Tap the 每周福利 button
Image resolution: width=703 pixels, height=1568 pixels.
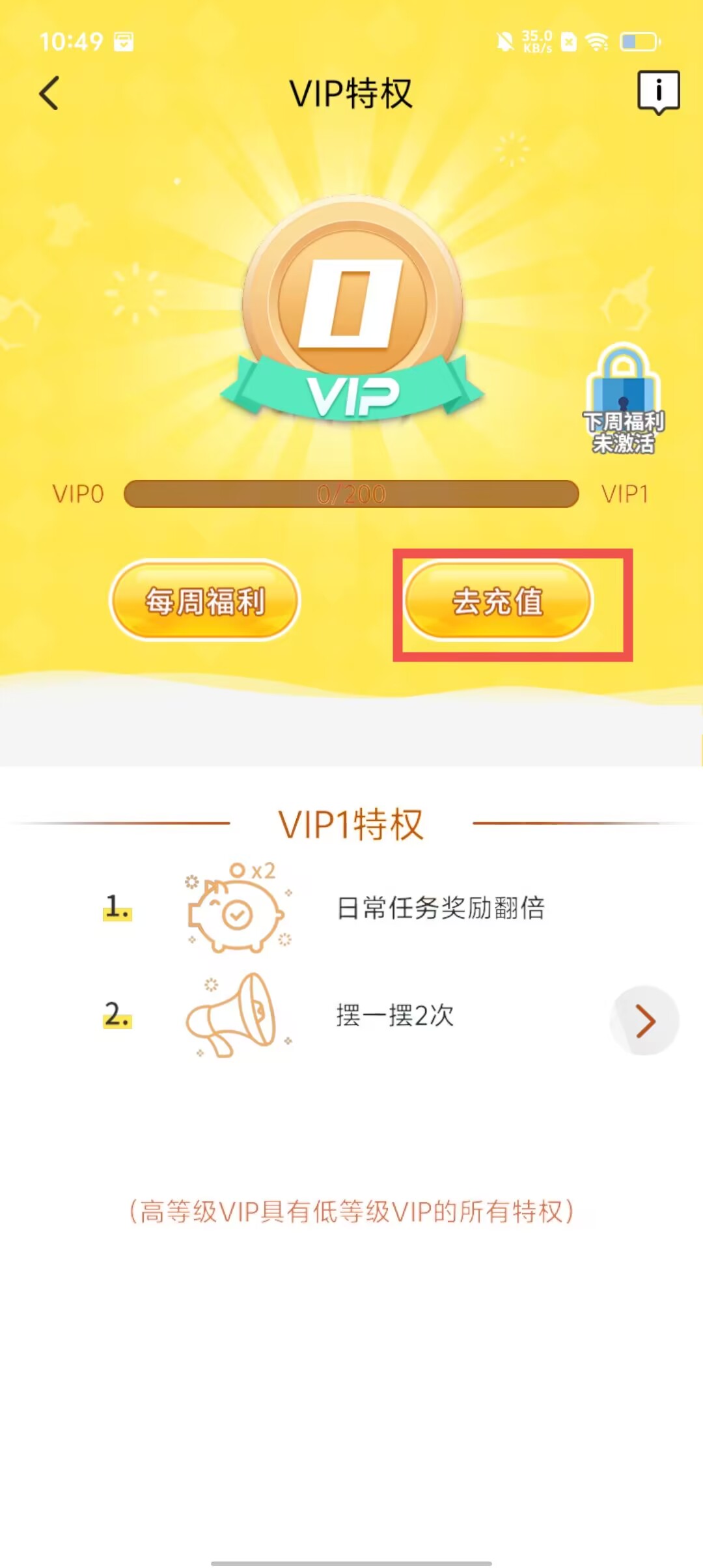point(205,600)
